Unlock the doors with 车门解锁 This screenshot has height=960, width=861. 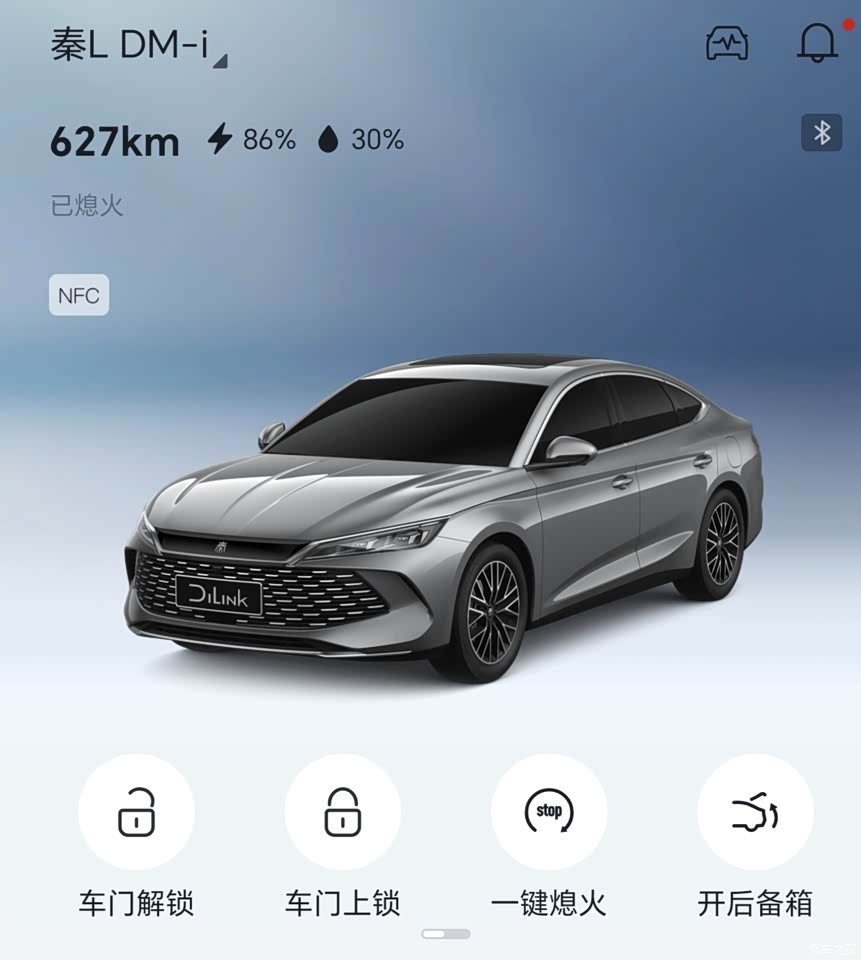[136, 812]
